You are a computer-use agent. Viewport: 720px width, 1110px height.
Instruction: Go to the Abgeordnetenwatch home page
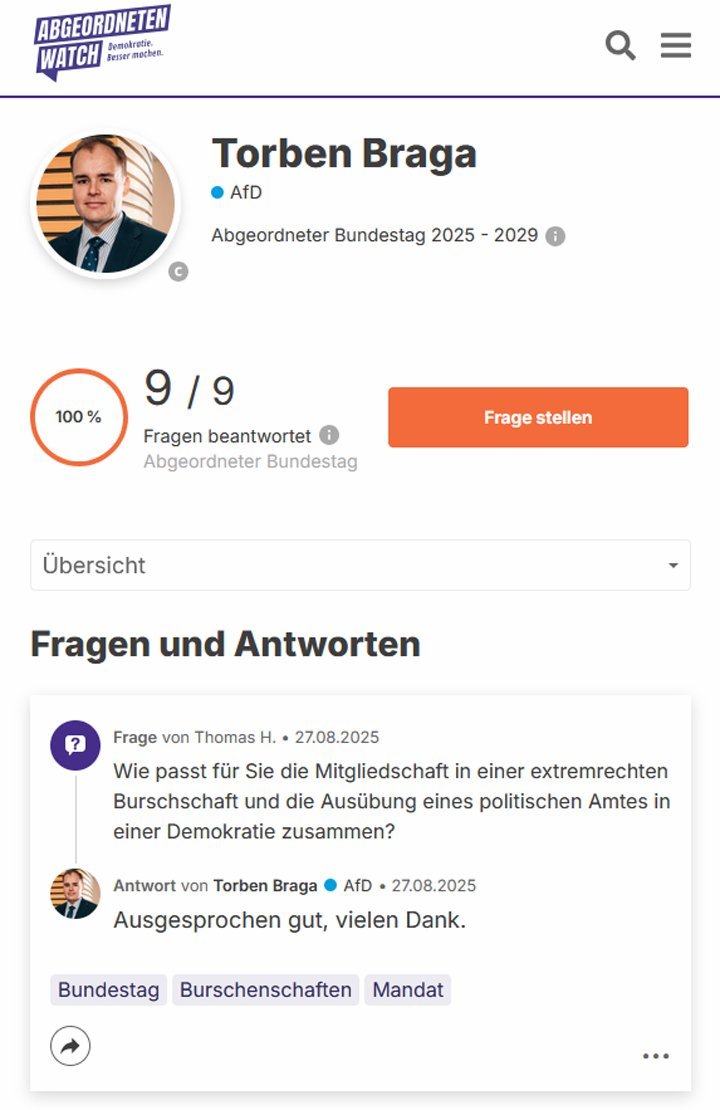click(x=100, y=42)
